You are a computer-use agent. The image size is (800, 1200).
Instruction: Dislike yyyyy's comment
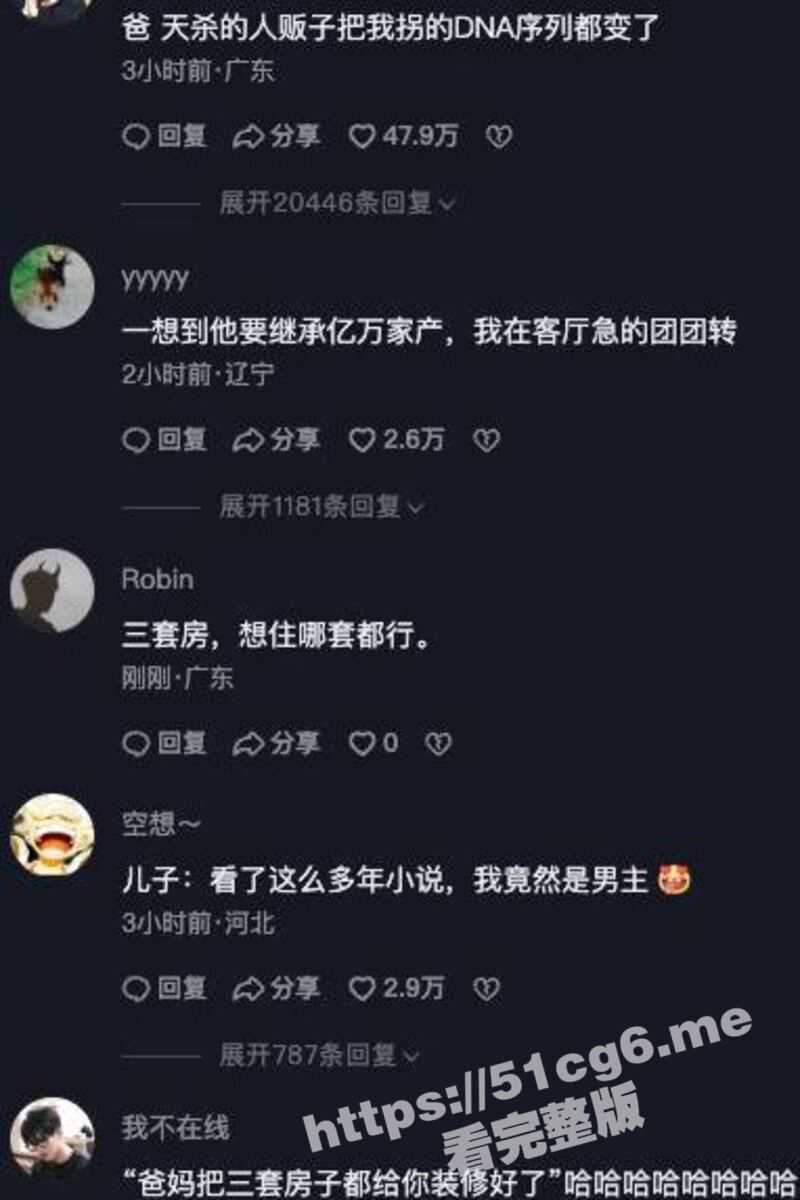[486, 440]
